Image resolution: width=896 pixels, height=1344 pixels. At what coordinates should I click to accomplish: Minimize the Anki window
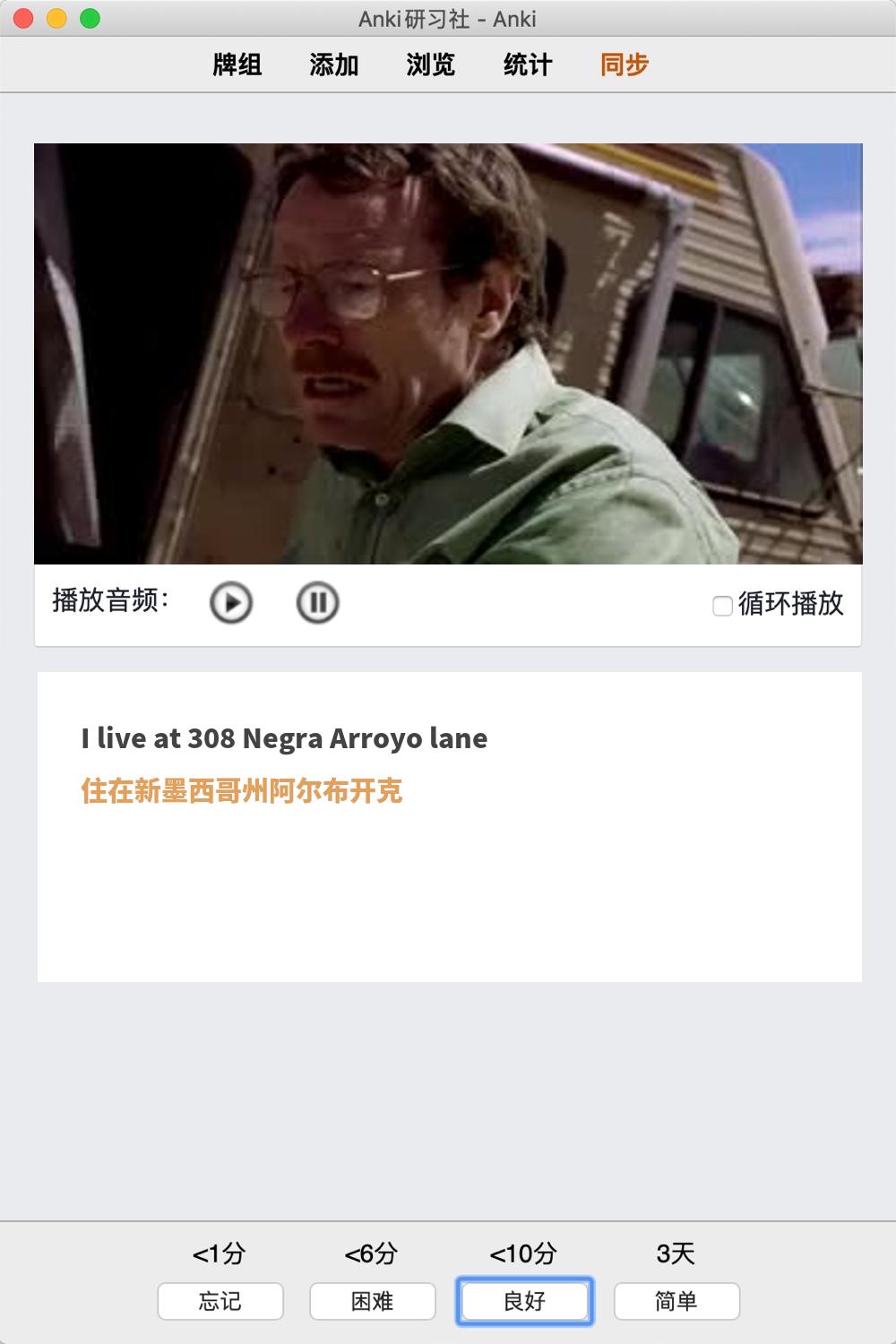(56, 18)
